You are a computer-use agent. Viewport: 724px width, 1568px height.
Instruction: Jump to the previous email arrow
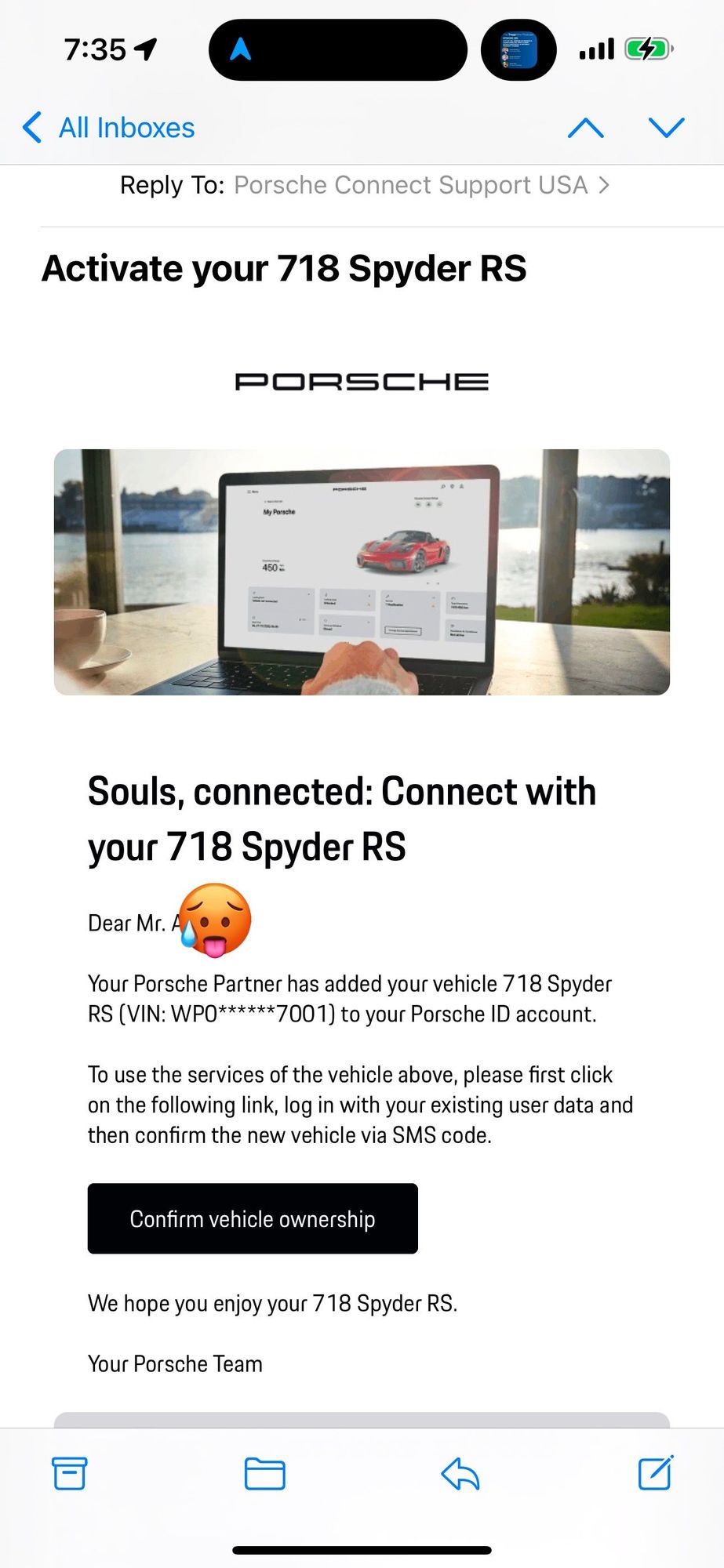[x=585, y=128]
